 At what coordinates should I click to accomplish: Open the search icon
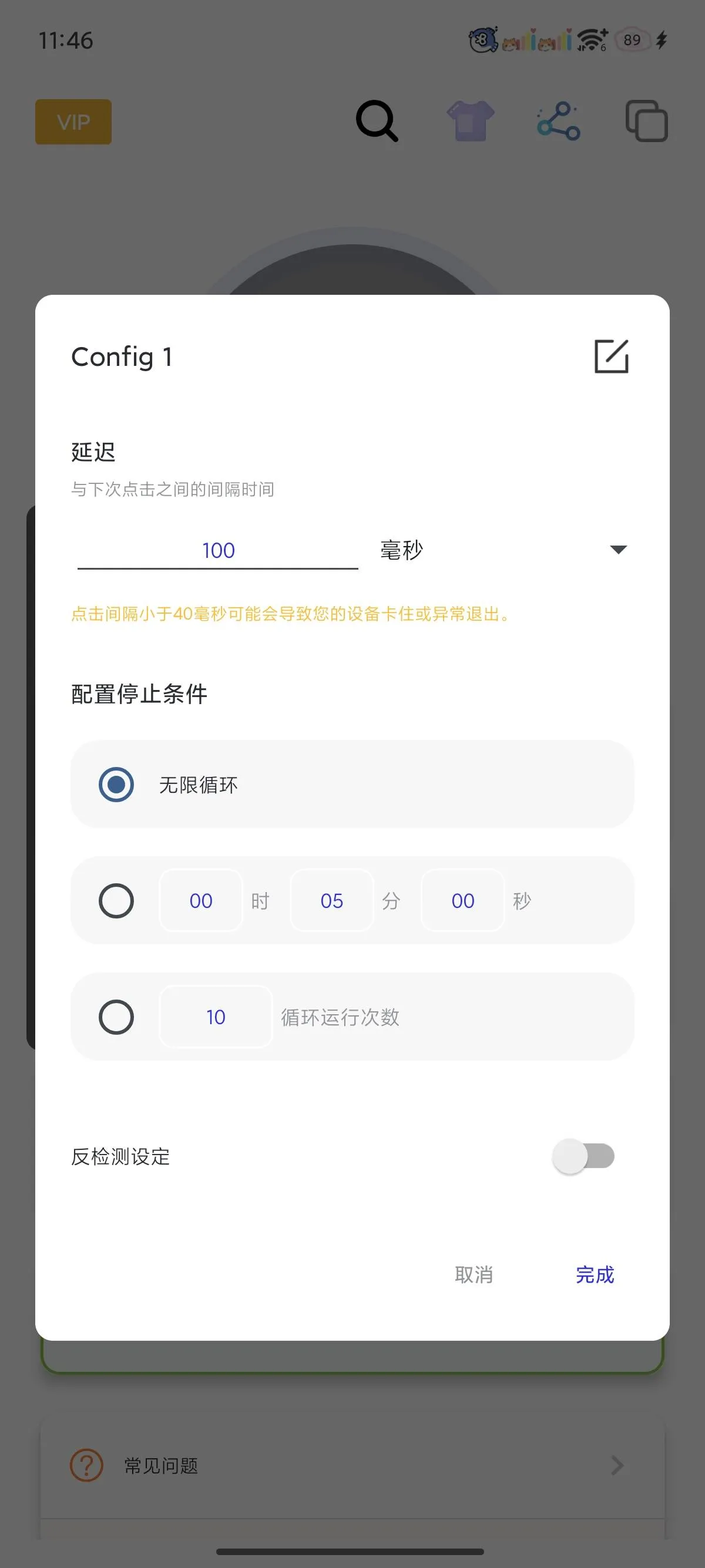[377, 121]
